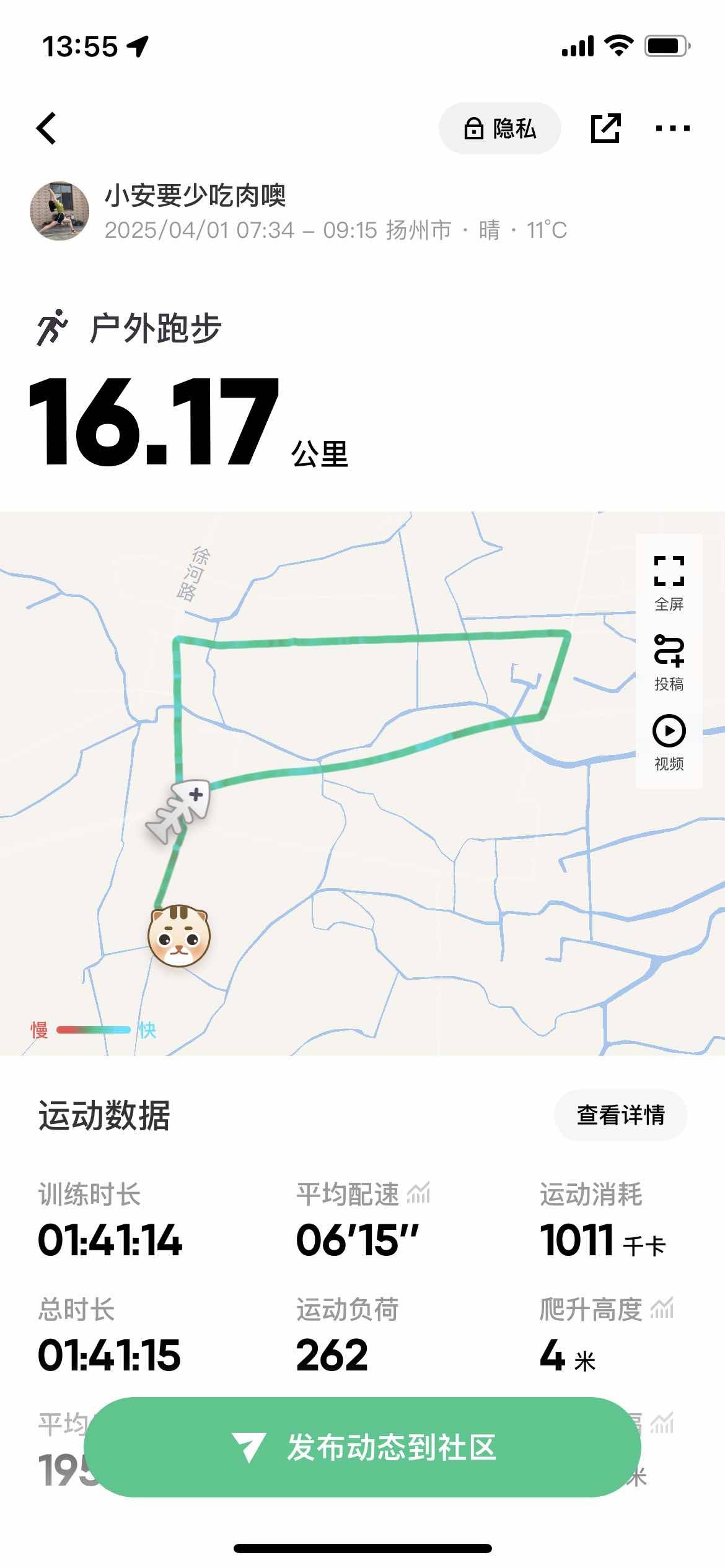The width and height of the screenshot is (725, 1568).
Task: Open the profile avatar of 小安要少吃肉噢
Action: tap(59, 211)
